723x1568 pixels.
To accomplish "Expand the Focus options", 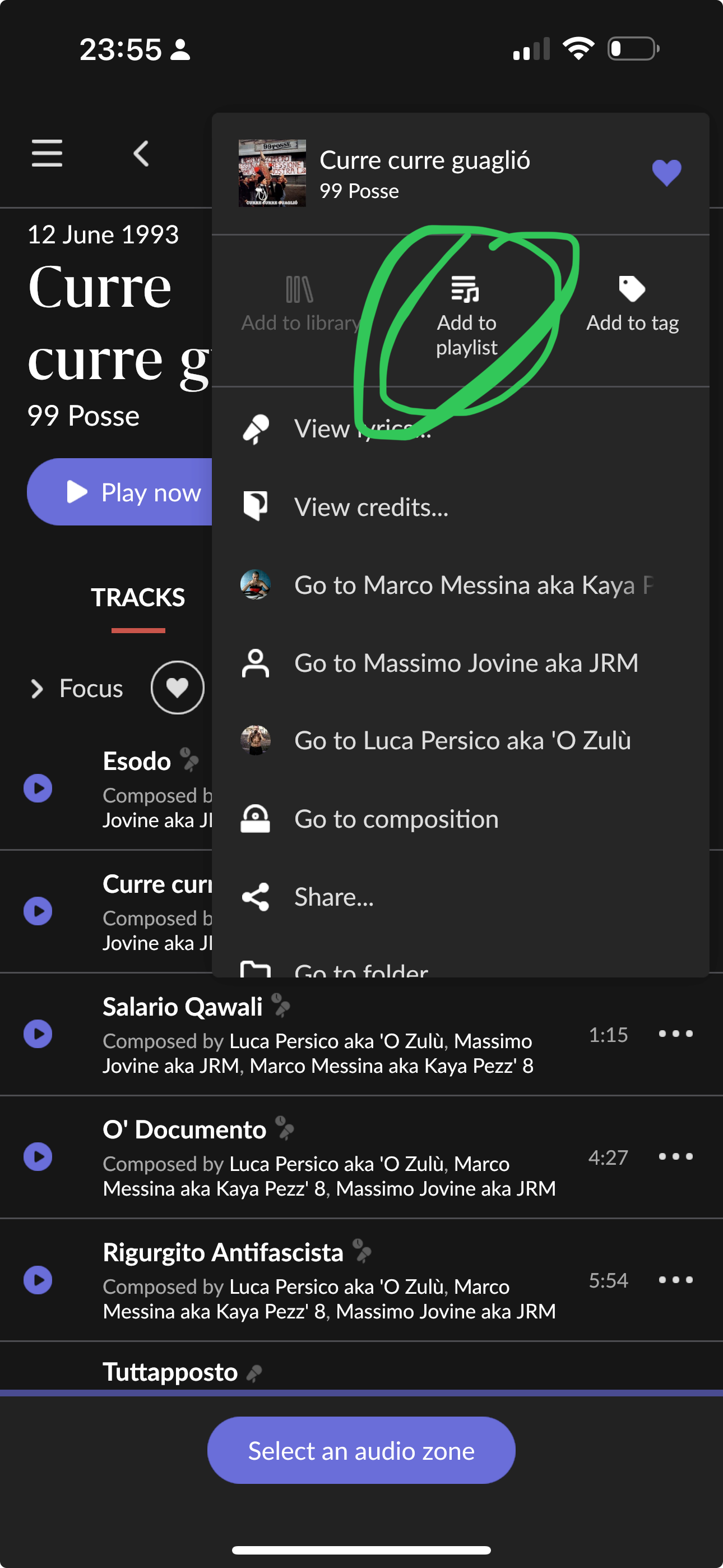I will tap(77, 689).
